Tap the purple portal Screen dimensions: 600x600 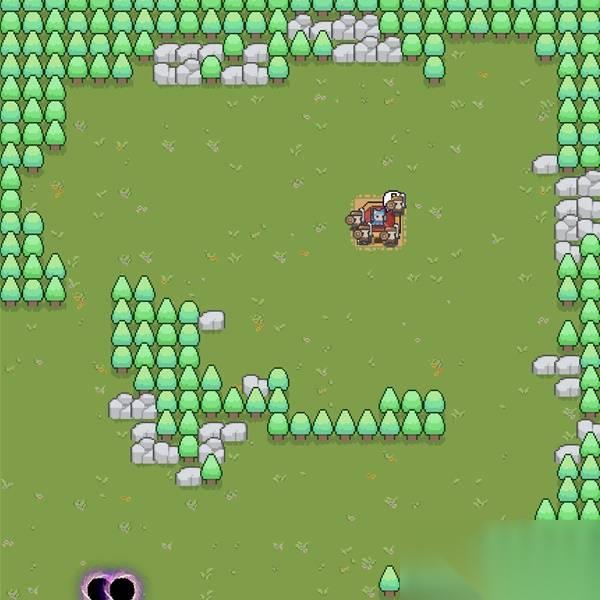(111, 586)
